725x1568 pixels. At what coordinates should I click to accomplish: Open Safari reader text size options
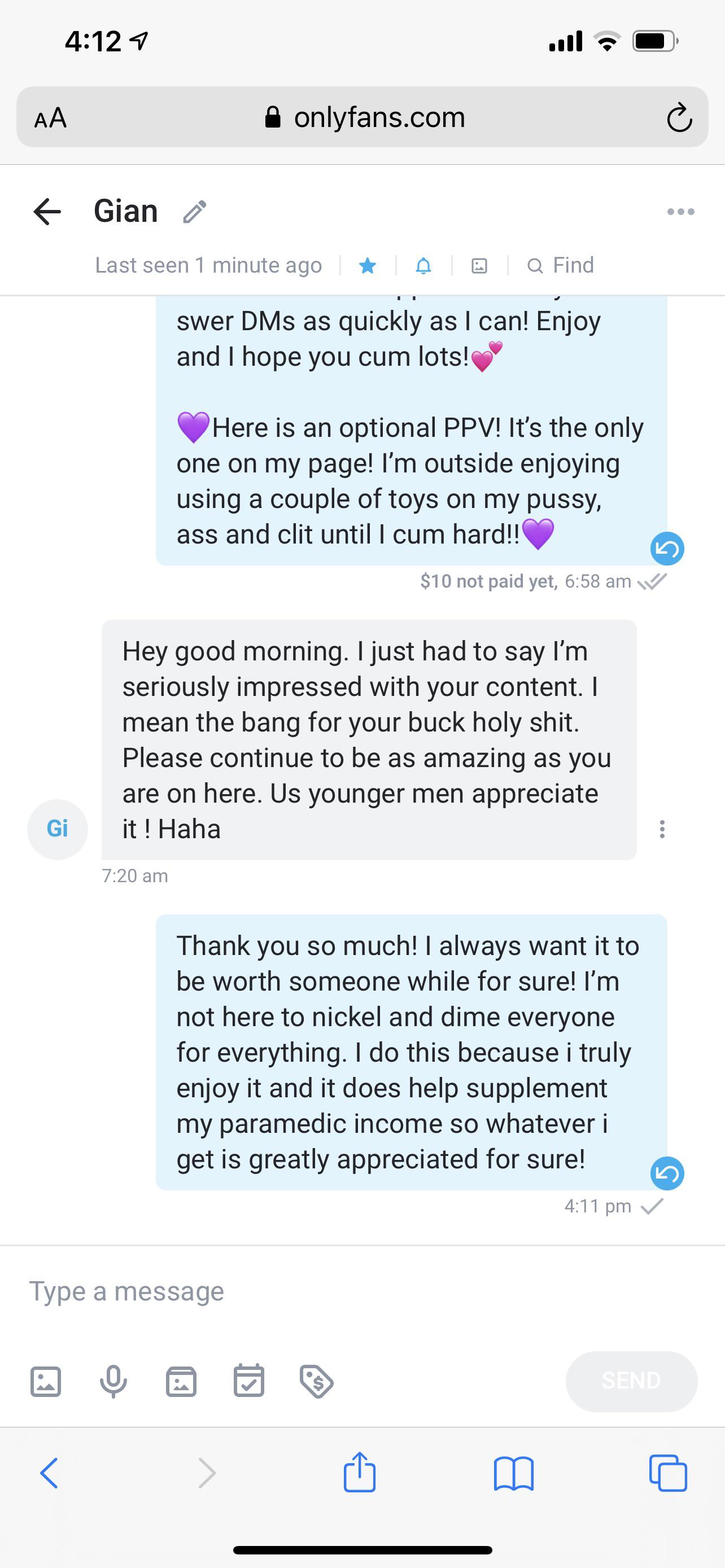[50, 117]
